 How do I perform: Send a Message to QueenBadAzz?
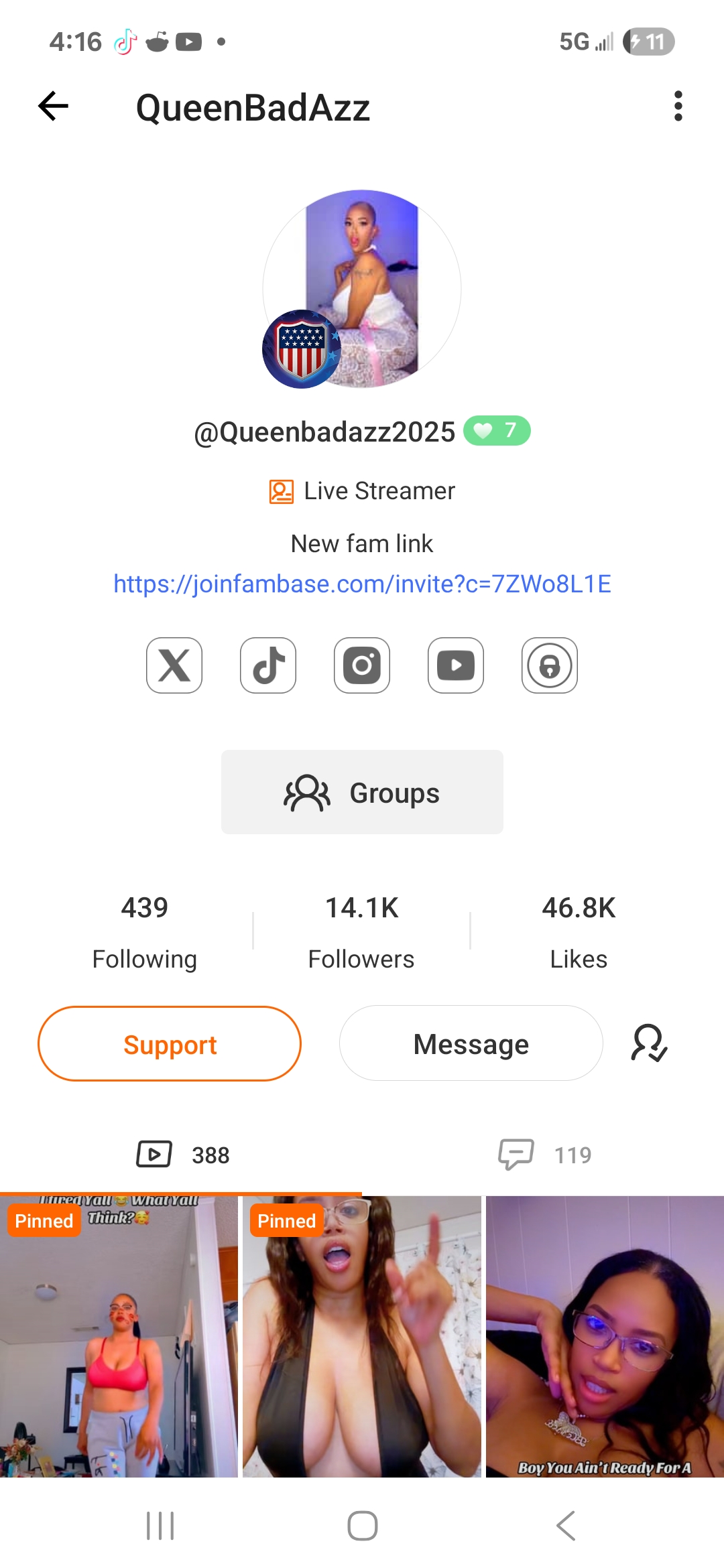(x=471, y=1044)
